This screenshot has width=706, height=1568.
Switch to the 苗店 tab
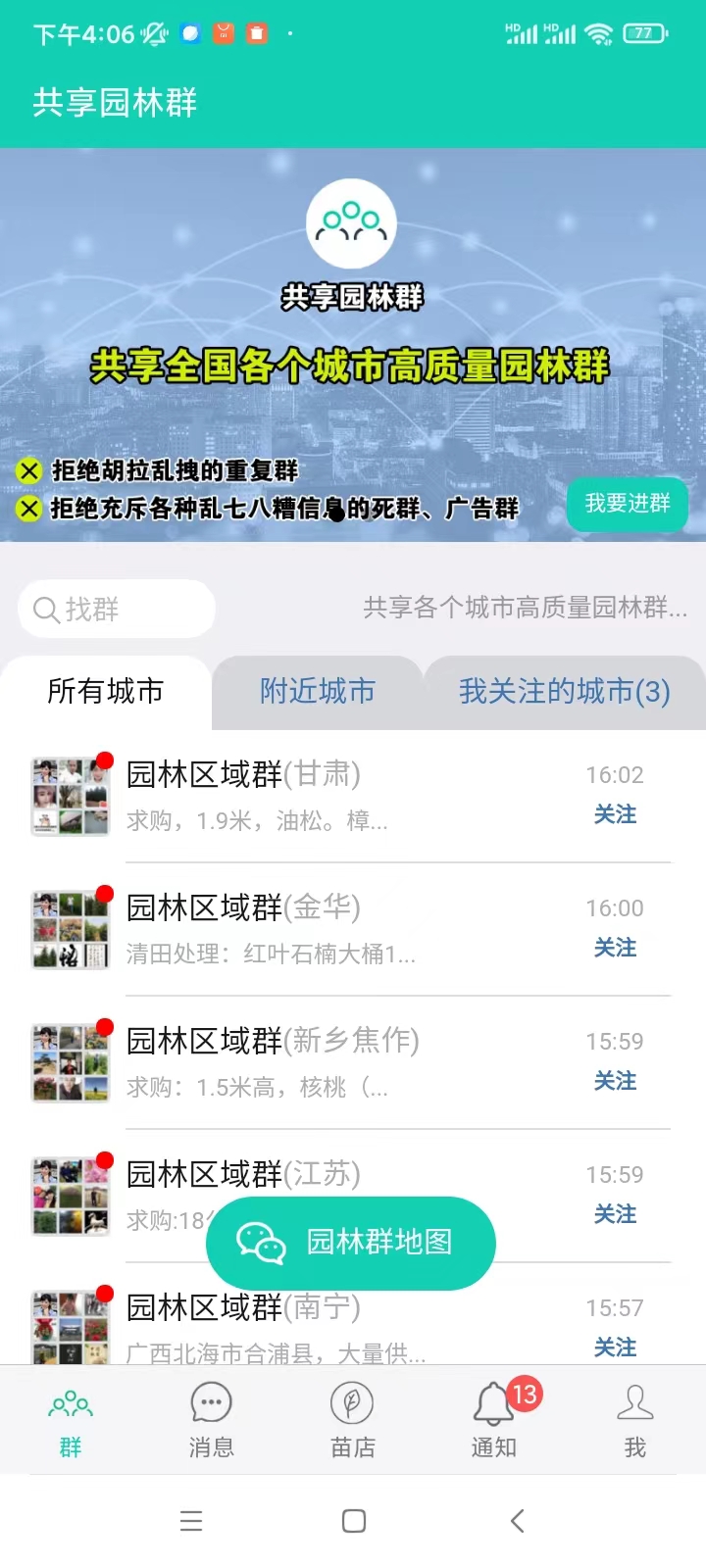tap(352, 1420)
